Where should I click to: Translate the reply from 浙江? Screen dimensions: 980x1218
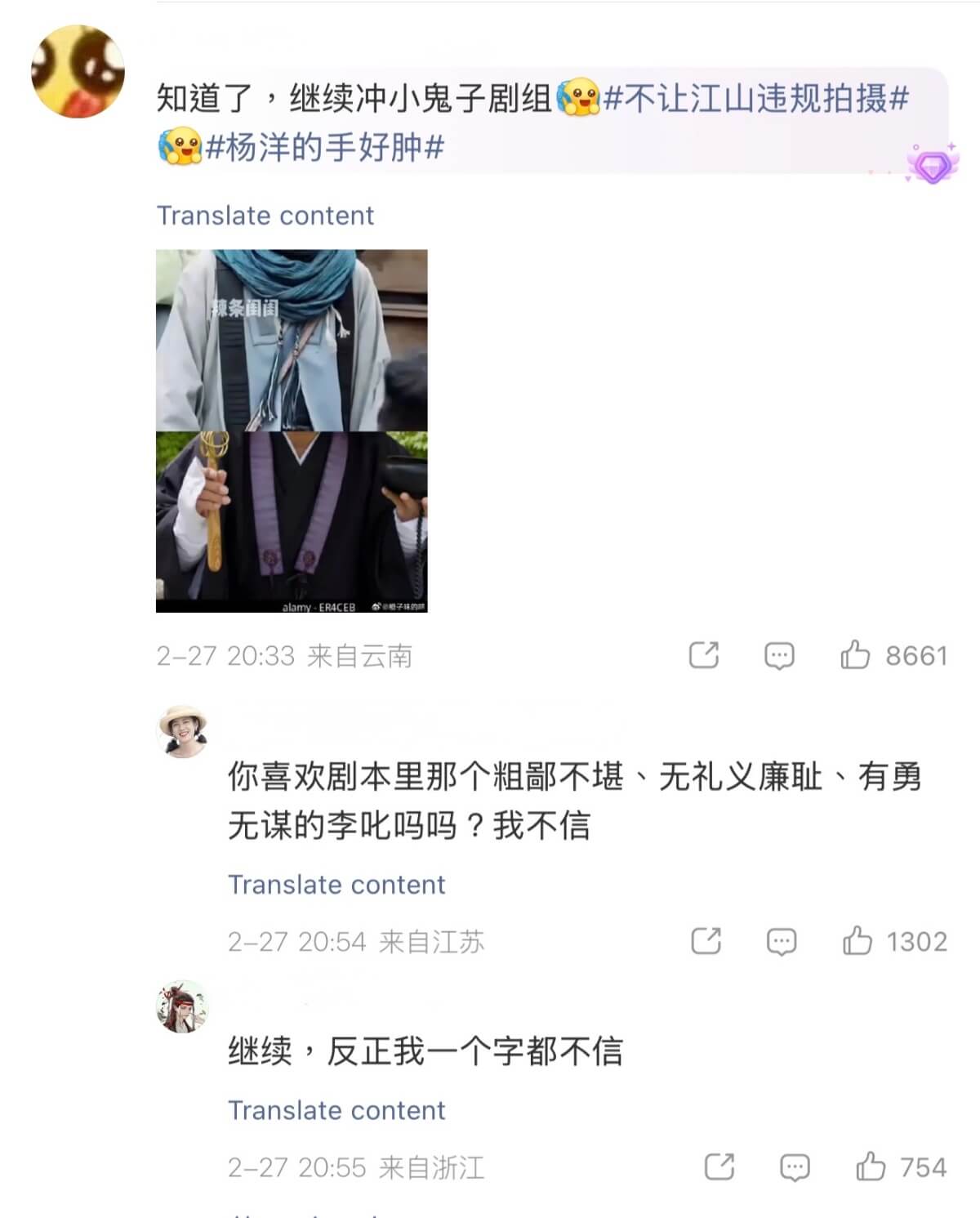point(336,1111)
